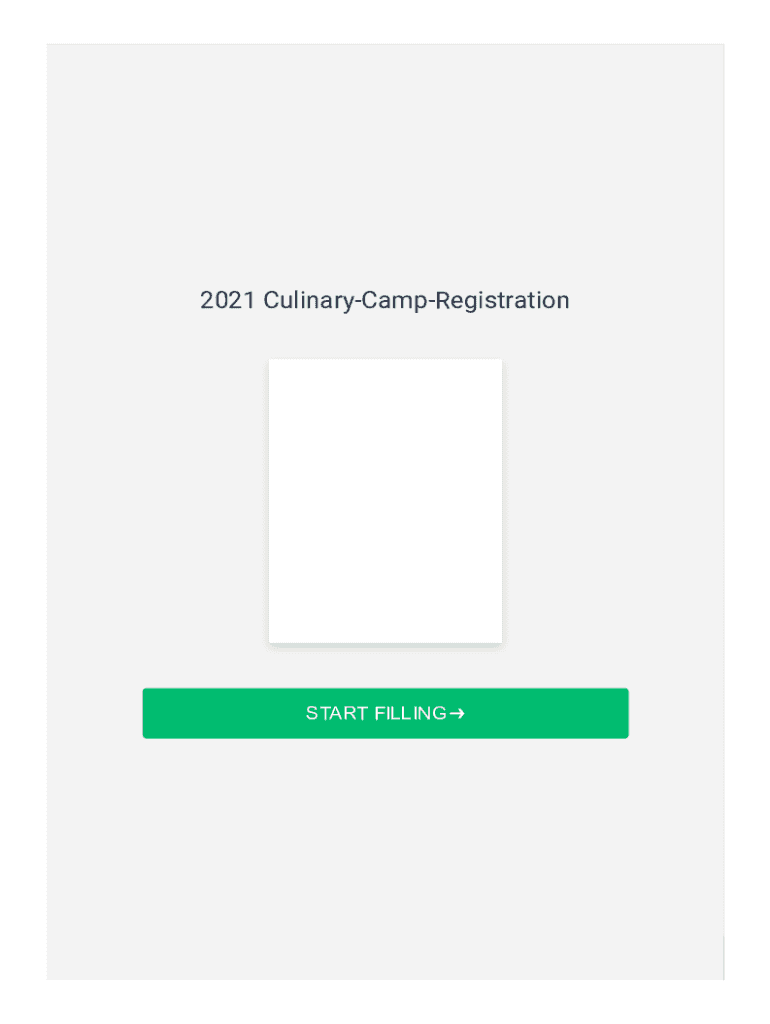Viewport: 770px width, 1024px height.
Task: Open the blank document preview thumbnail
Action: point(385,501)
